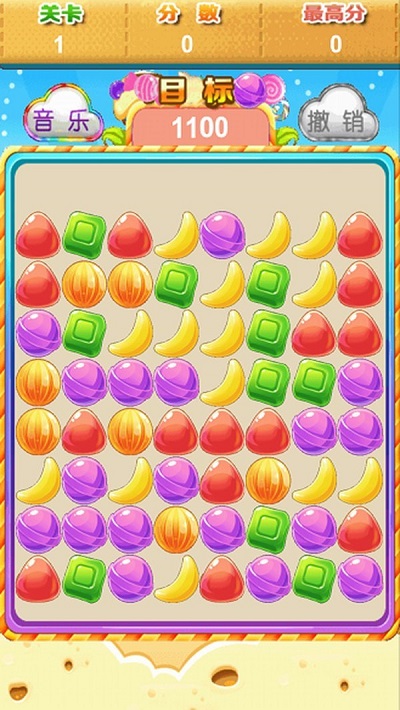Tap the banana in the fourth row
The height and width of the screenshot is (710, 400).
click(222, 383)
